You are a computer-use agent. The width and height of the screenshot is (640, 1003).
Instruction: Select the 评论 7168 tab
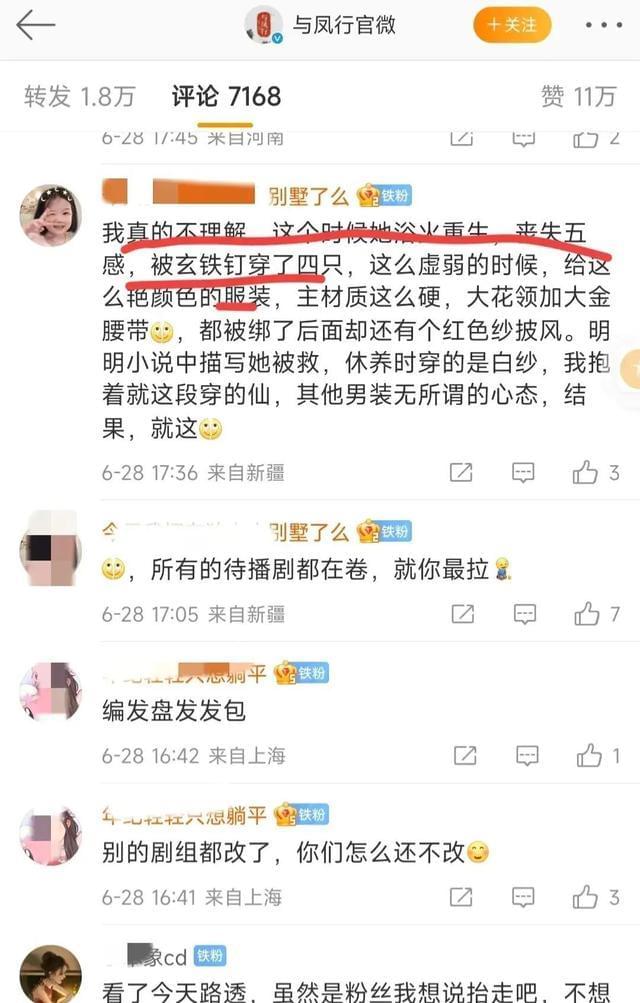click(226, 96)
